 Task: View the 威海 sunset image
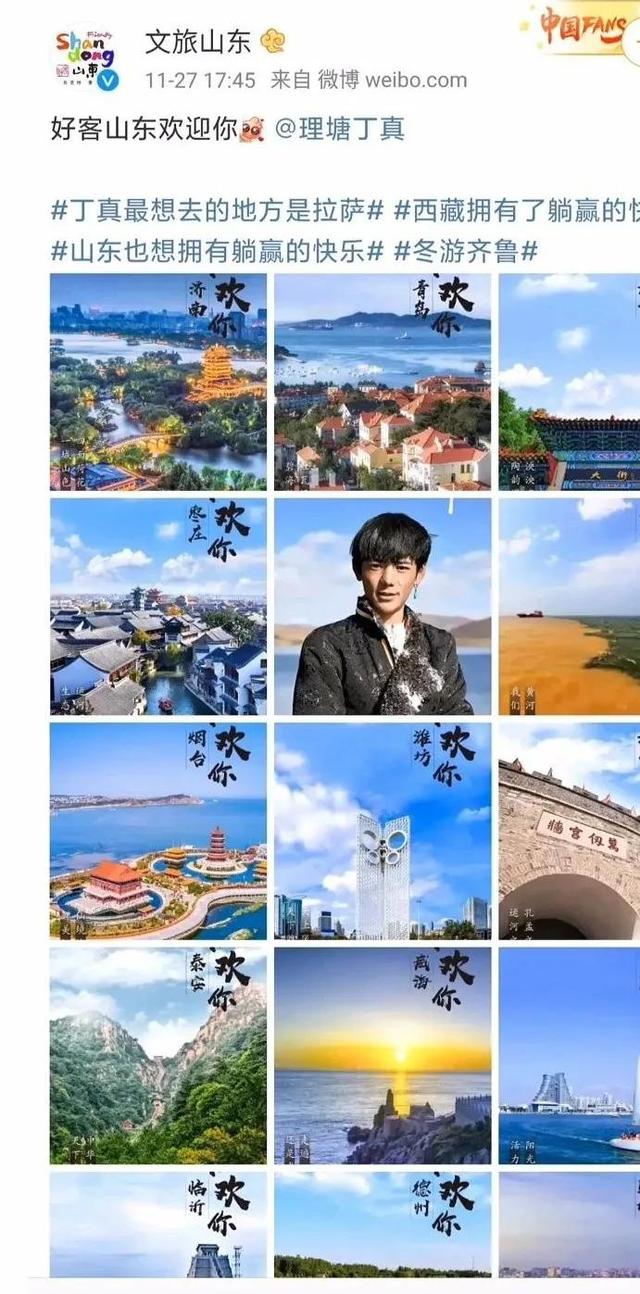tap(382, 1055)
